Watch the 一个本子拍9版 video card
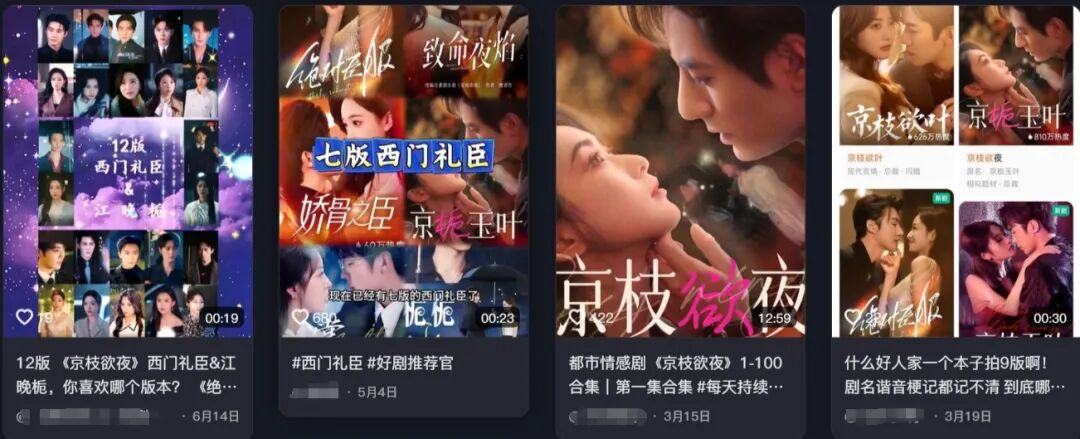This screenshot has height=439, width=1080. (x=956, y=172)
